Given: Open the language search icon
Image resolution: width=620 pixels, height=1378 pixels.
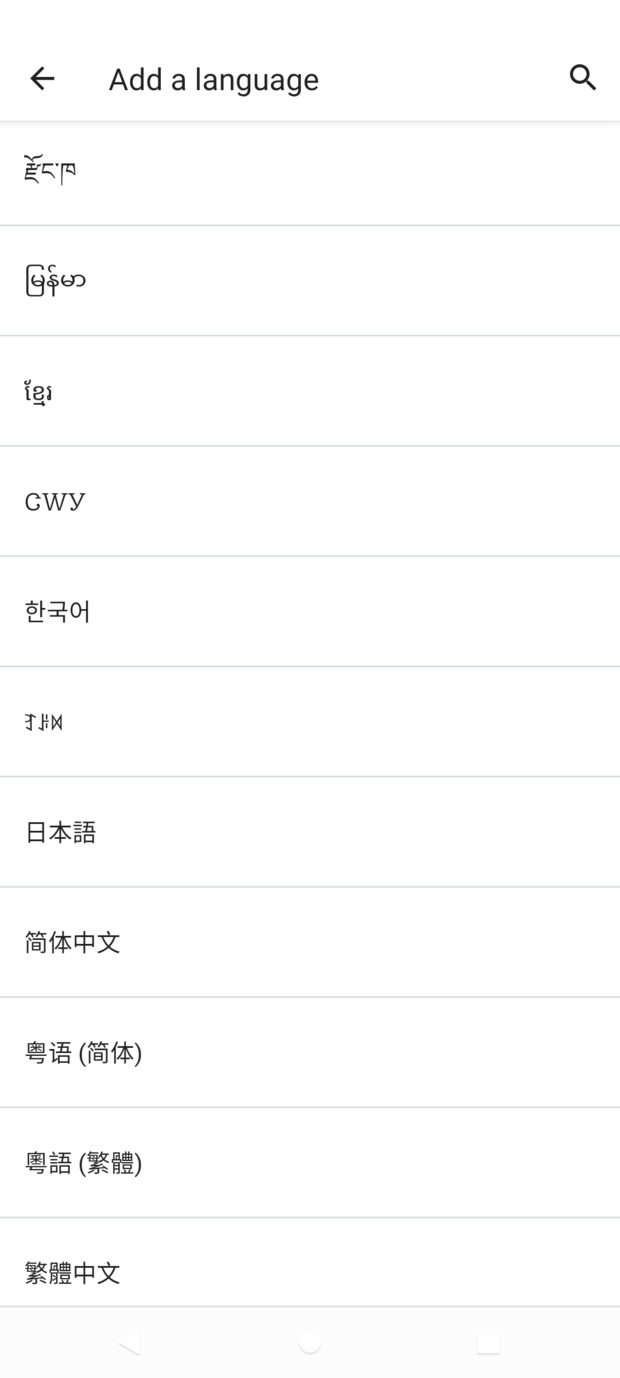Looking at the screenshot, I should point(583,78).
